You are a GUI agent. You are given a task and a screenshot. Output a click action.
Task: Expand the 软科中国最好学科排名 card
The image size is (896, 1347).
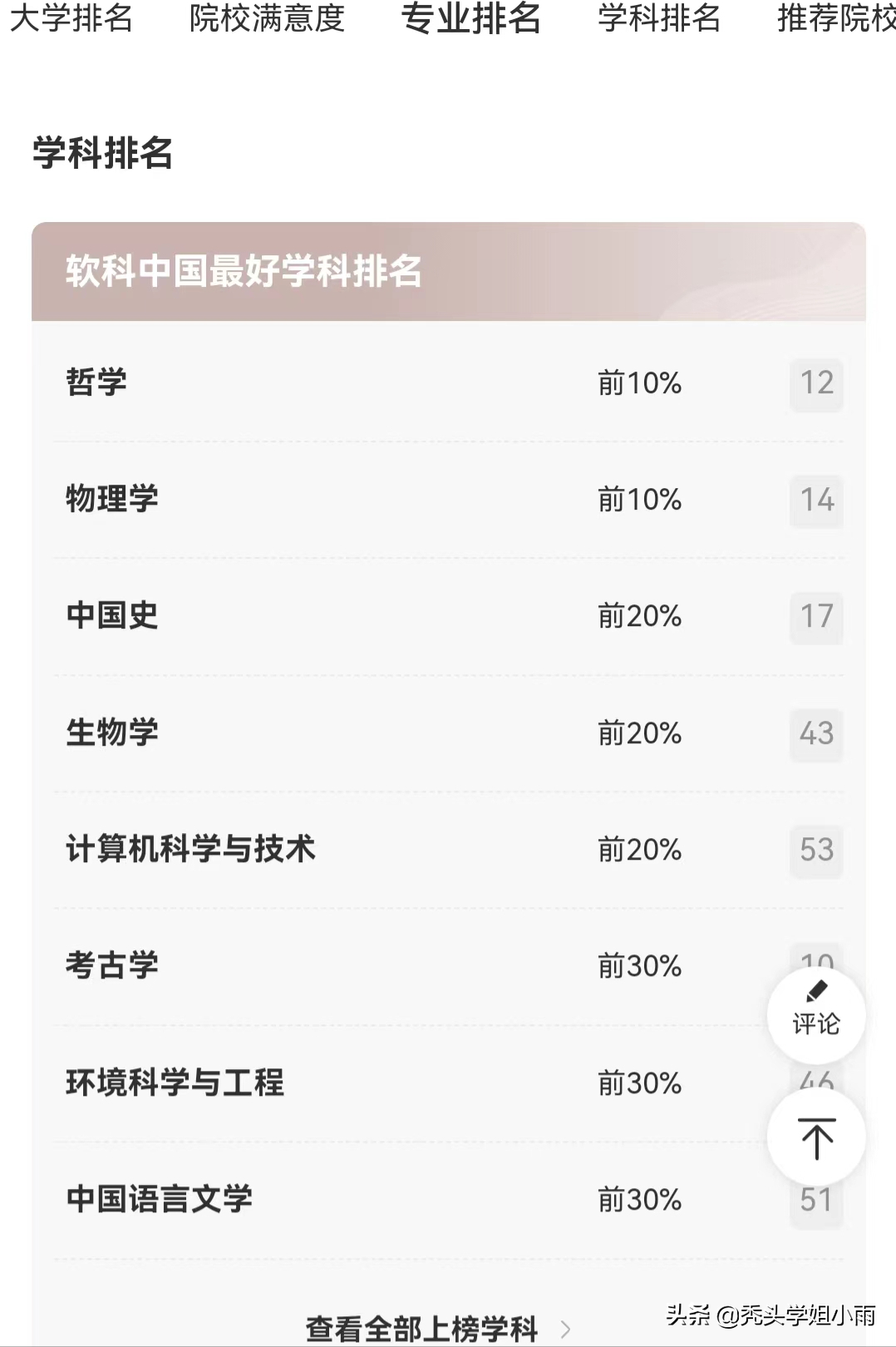(x=243, y=270)
